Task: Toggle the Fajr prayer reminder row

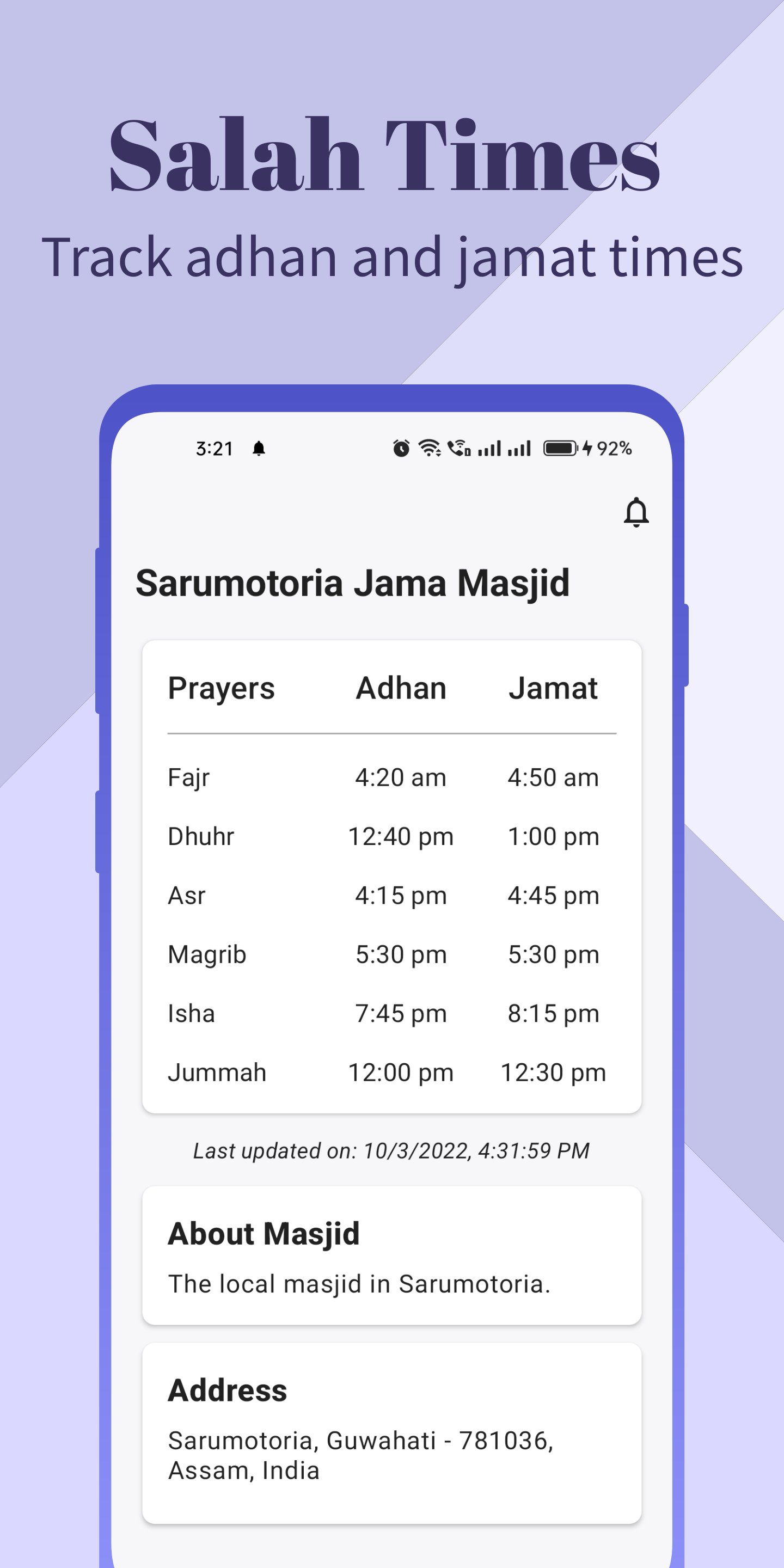Action: 391,777
